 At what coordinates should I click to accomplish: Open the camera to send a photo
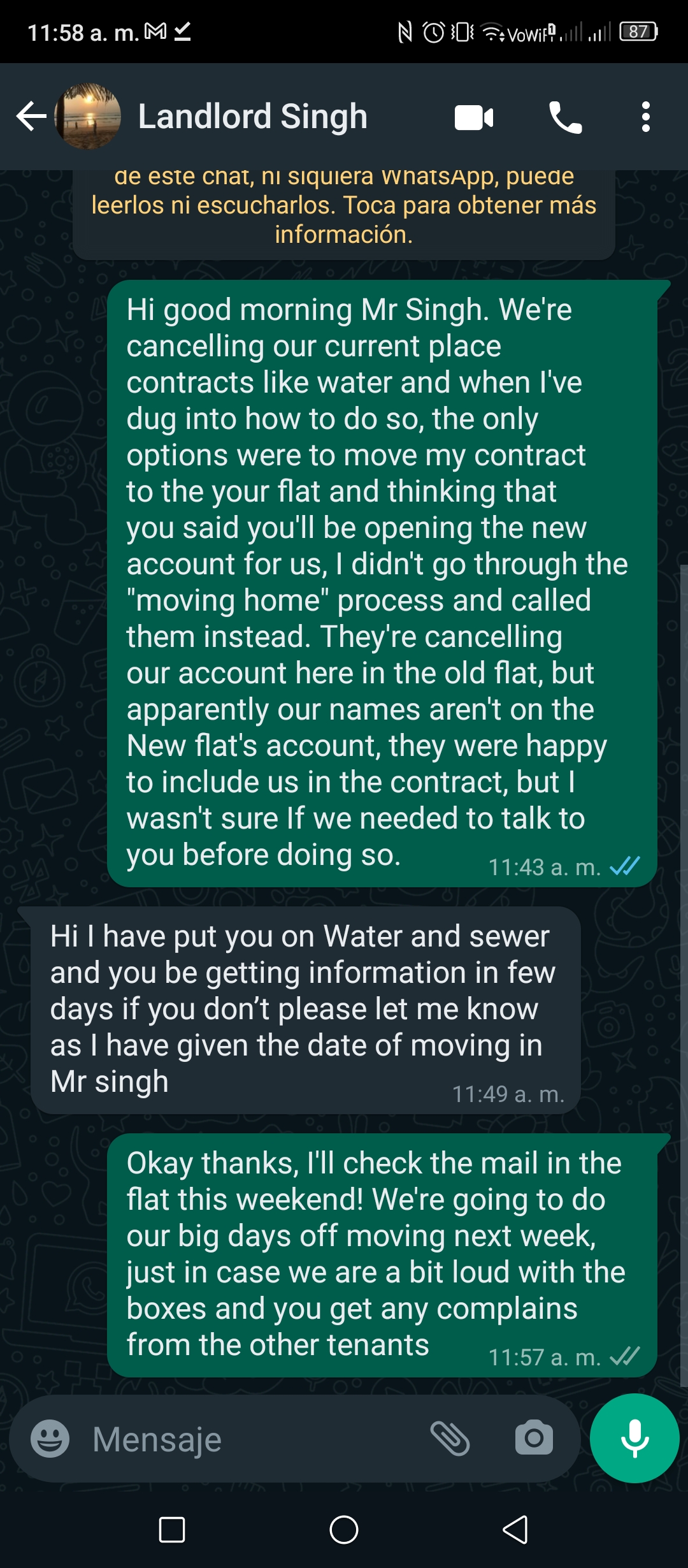pos(534,1437)
